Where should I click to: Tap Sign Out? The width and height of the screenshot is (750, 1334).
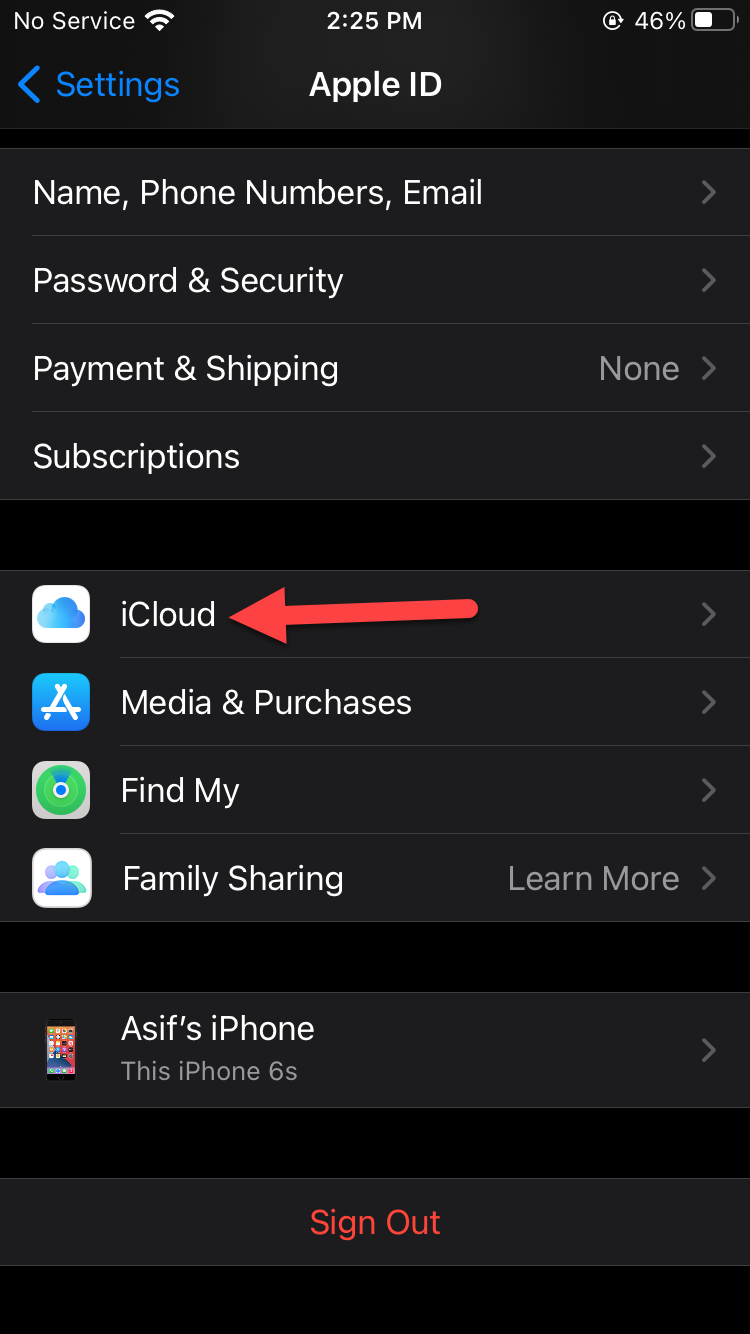point(375,1222)
